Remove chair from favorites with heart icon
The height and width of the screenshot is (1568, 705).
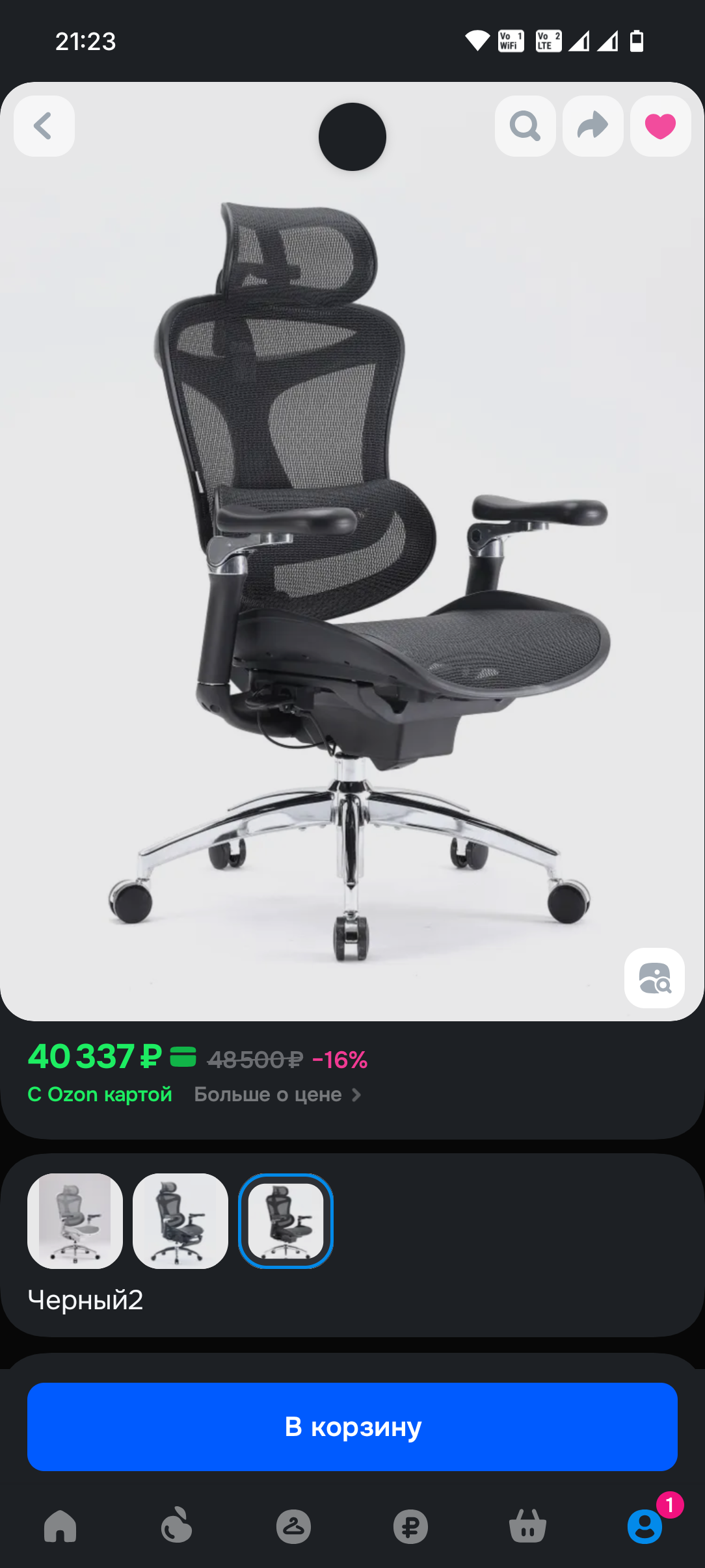(x=660, y=126)
